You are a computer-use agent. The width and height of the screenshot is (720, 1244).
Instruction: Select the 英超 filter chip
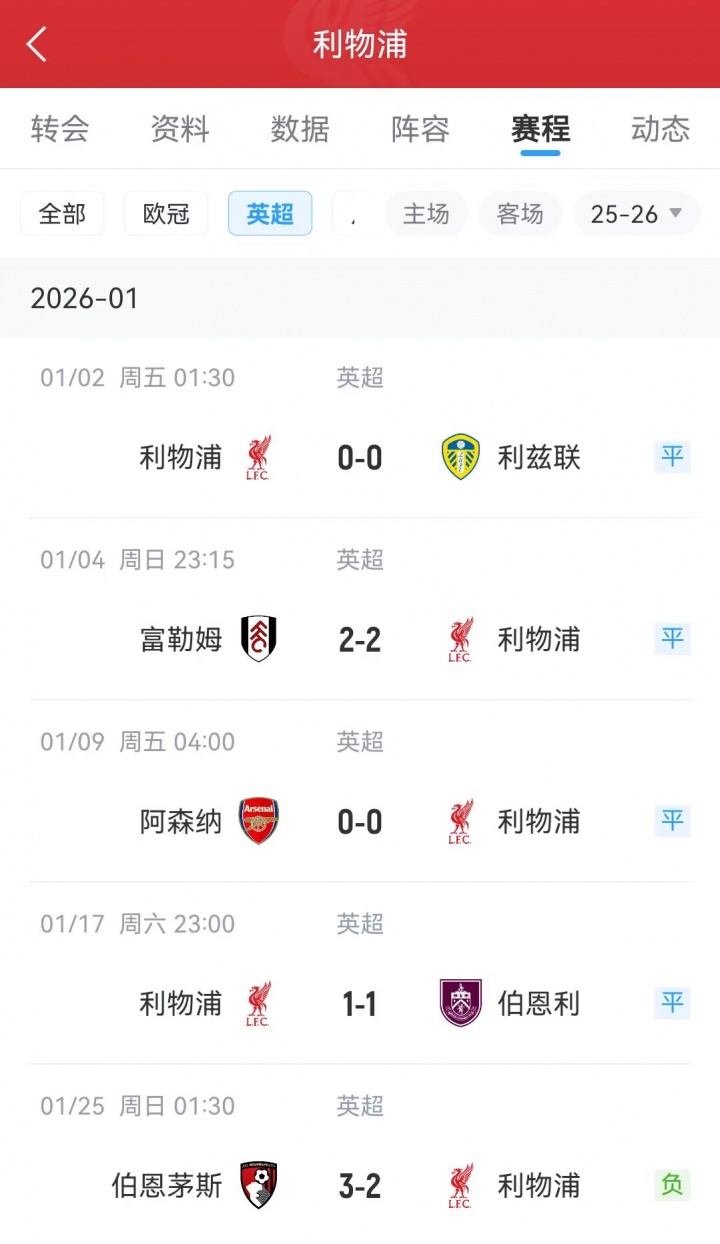(x=270, y=214)
